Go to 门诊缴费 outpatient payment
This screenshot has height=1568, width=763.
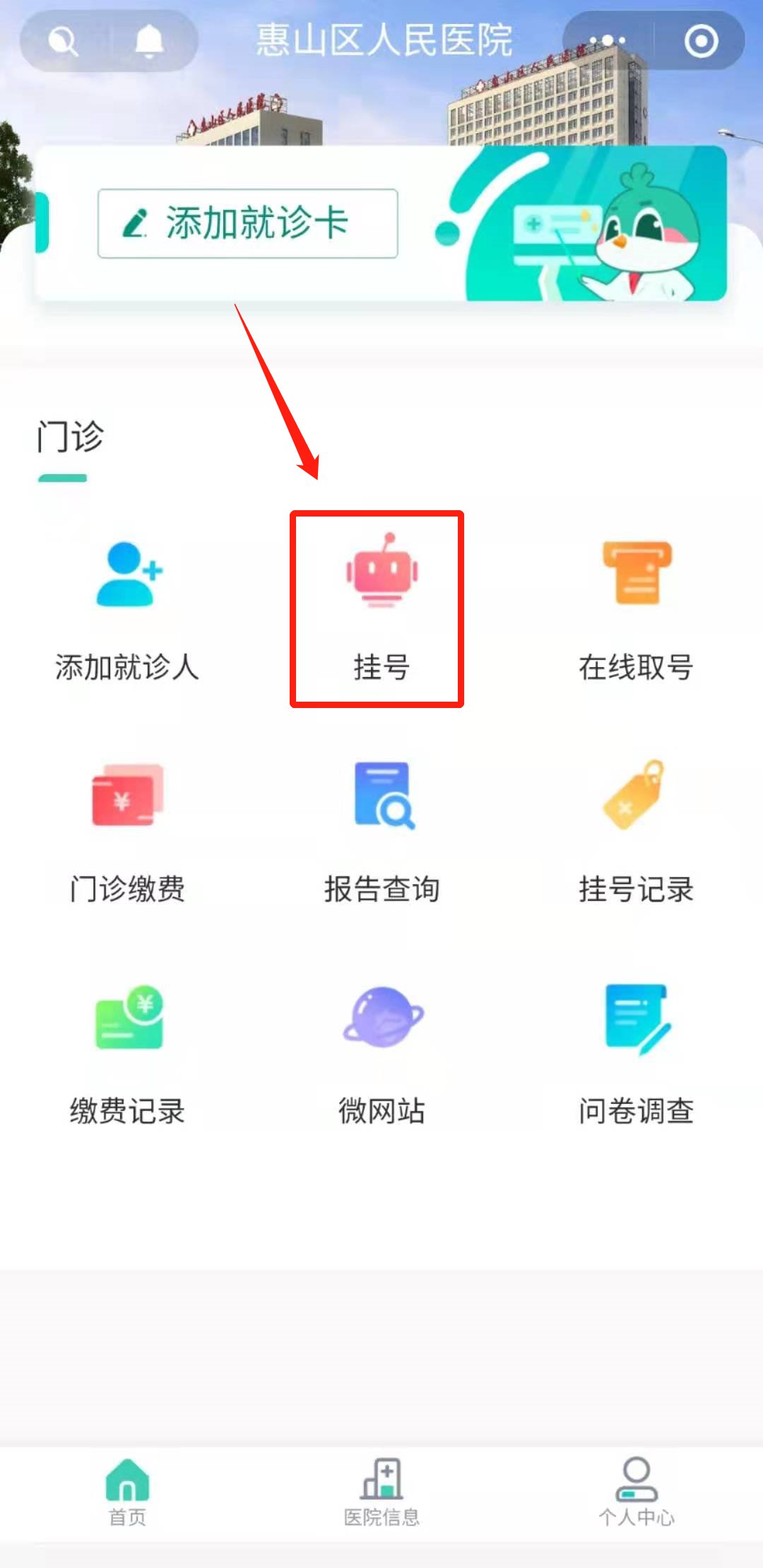click(127, 830)
